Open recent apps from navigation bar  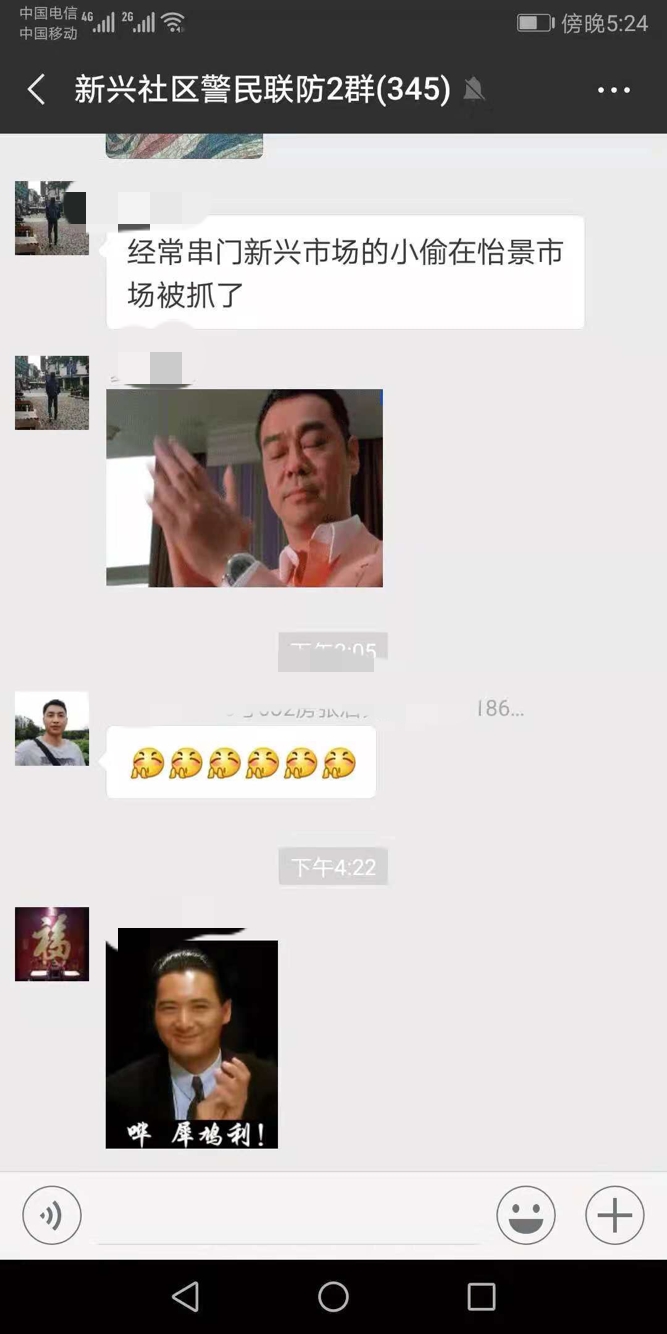(x=481, y=1296)
